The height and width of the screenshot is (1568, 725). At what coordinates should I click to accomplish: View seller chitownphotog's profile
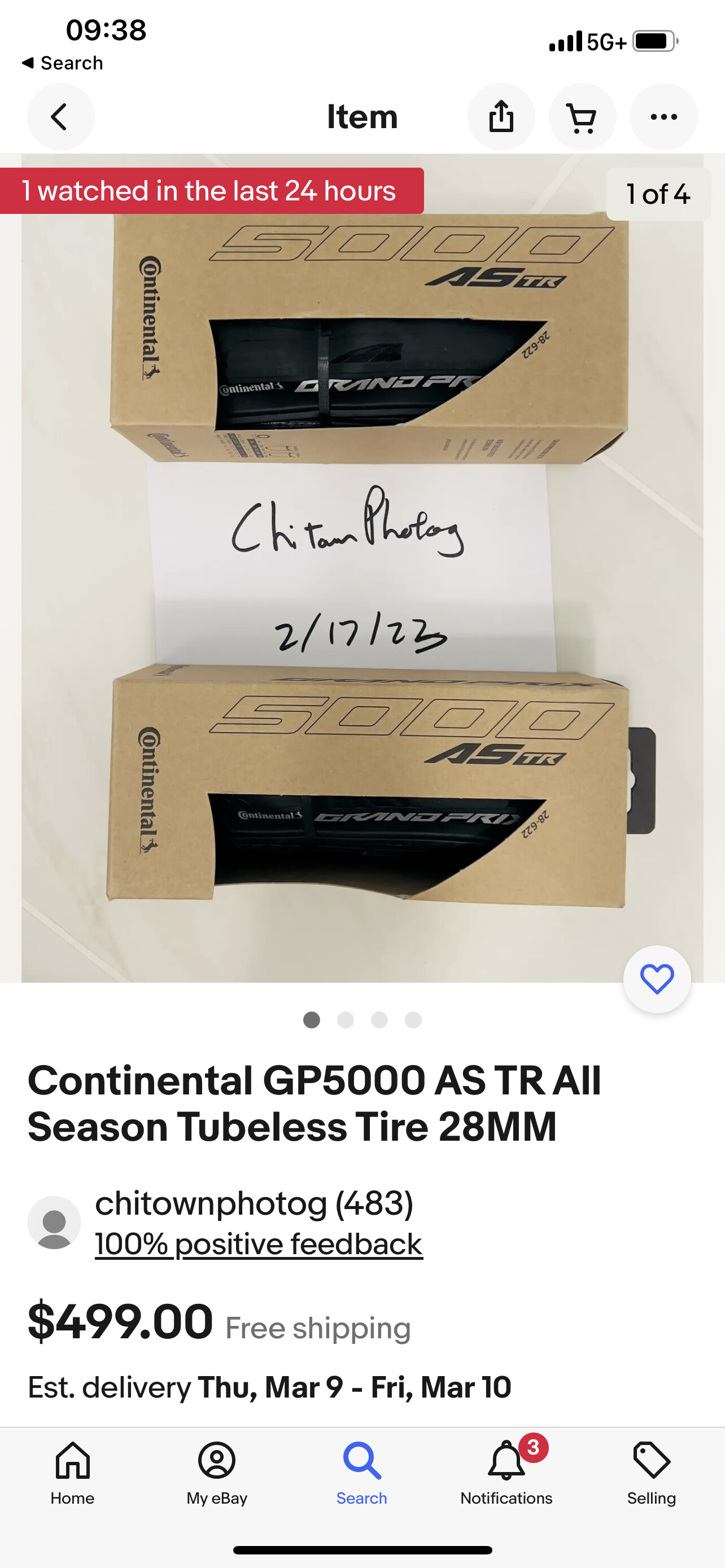254,1203
